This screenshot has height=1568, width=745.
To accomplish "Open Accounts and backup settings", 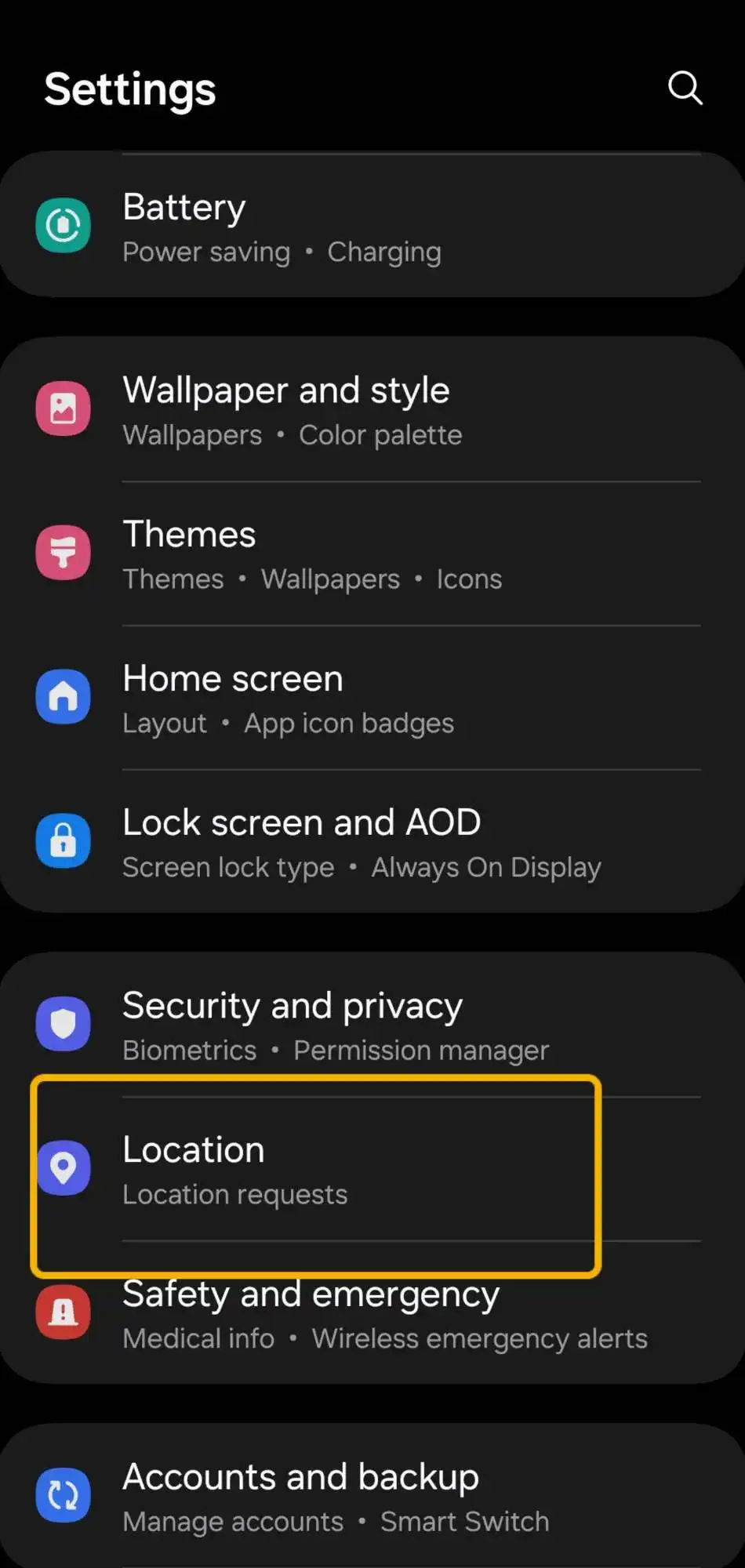I will click(372, 1497).
